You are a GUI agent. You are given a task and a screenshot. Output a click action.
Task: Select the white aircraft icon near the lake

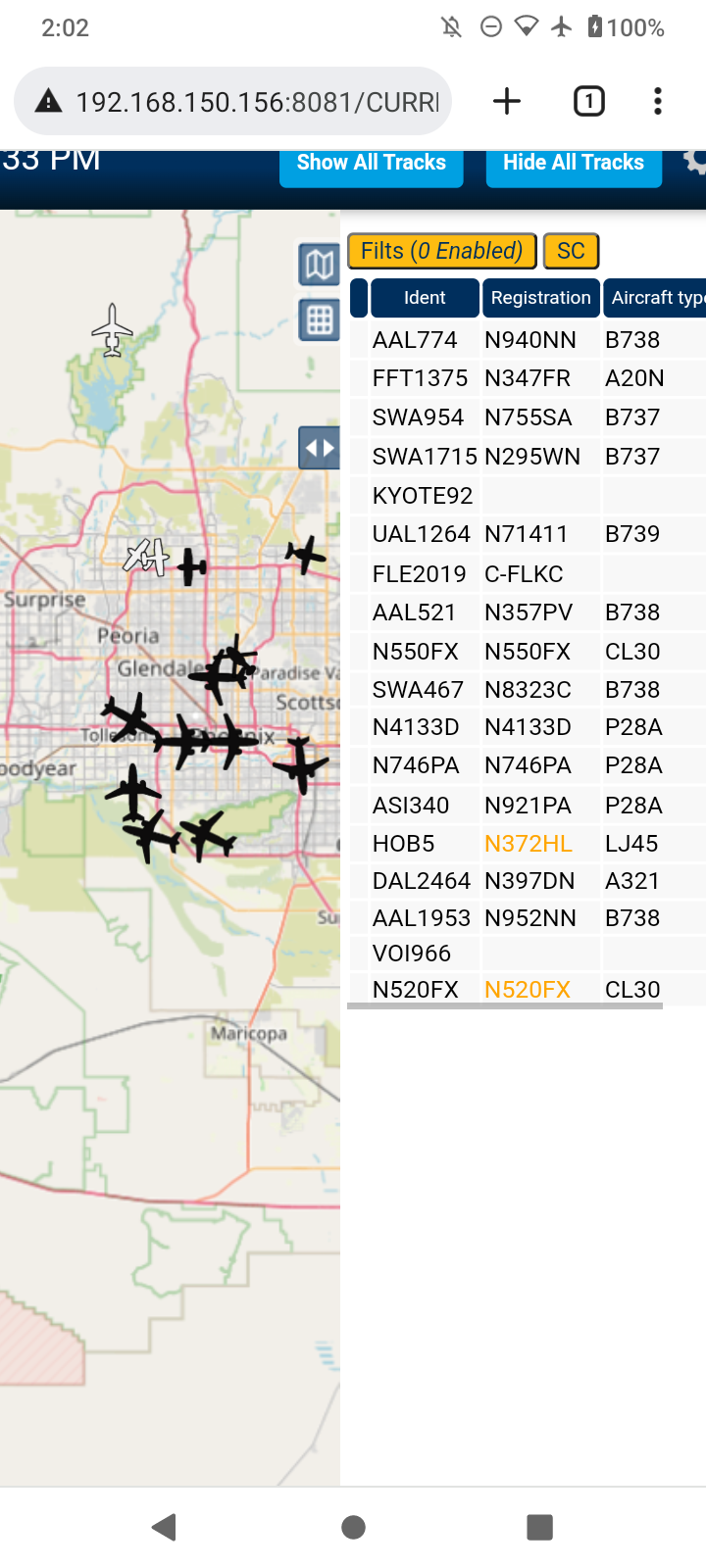pyautogui.click(x=113, y=330)
